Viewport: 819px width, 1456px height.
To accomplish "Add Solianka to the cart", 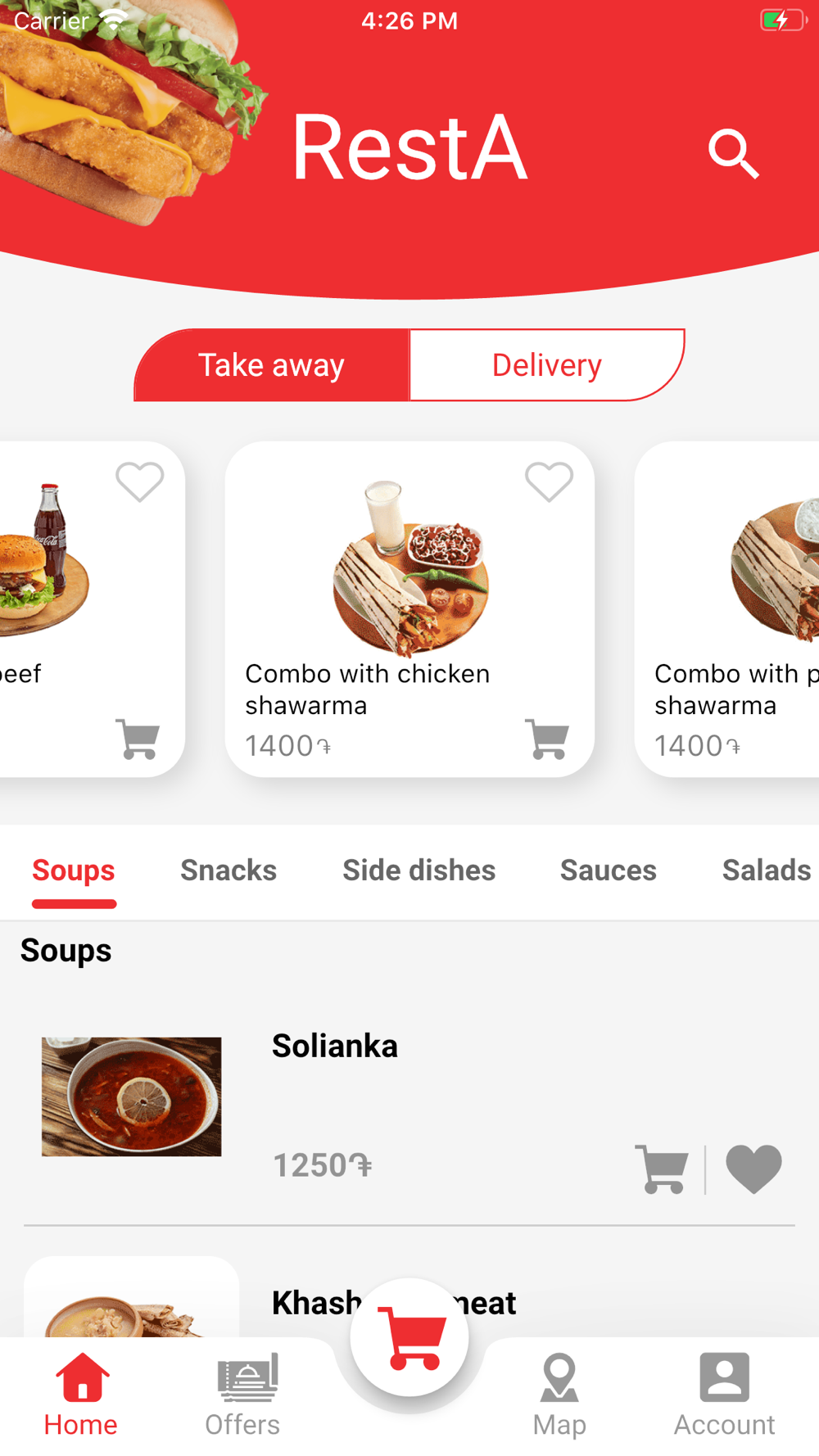I will coord(662,1169).
